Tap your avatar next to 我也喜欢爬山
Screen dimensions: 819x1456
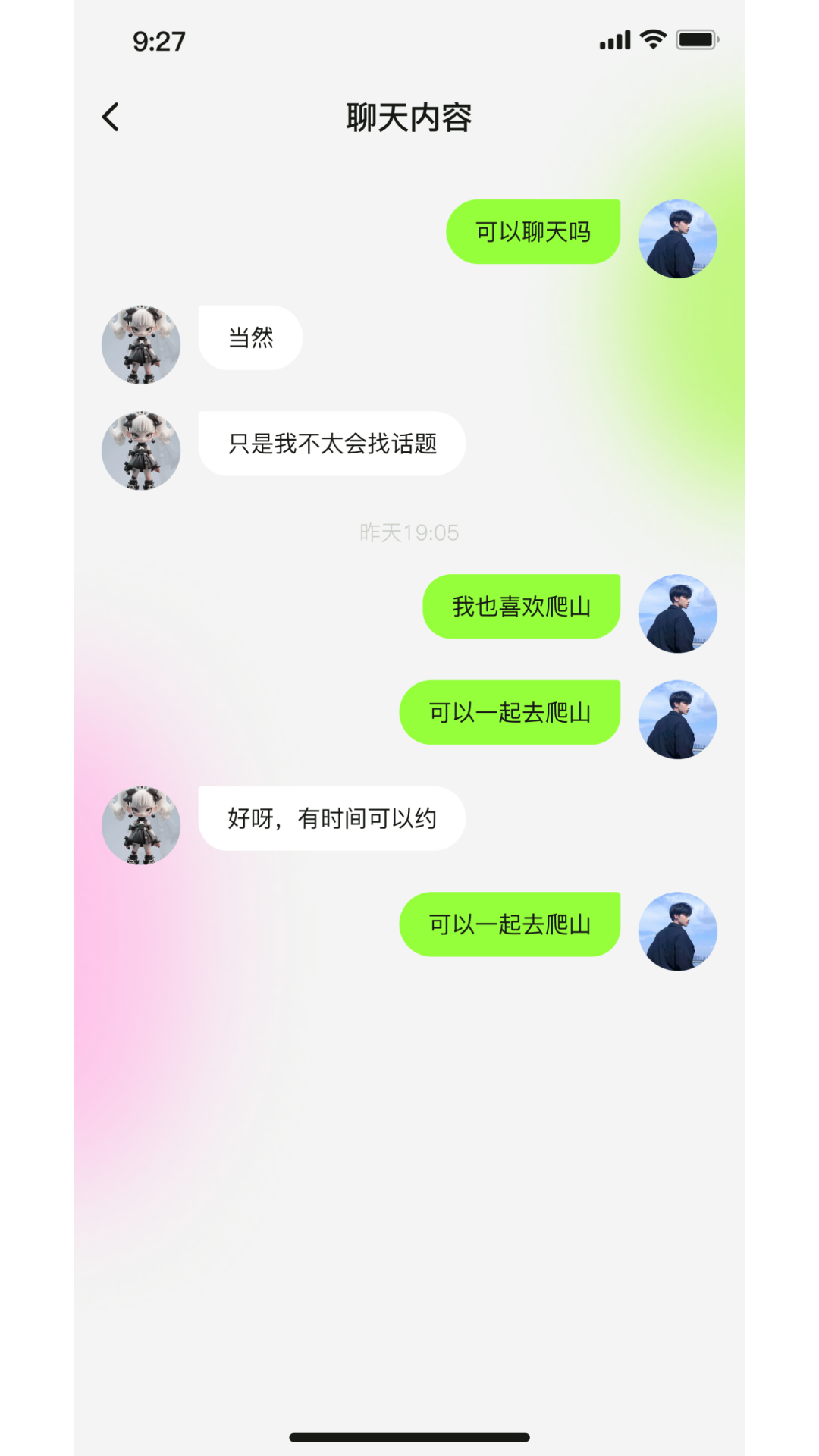(x=679, y=614)
